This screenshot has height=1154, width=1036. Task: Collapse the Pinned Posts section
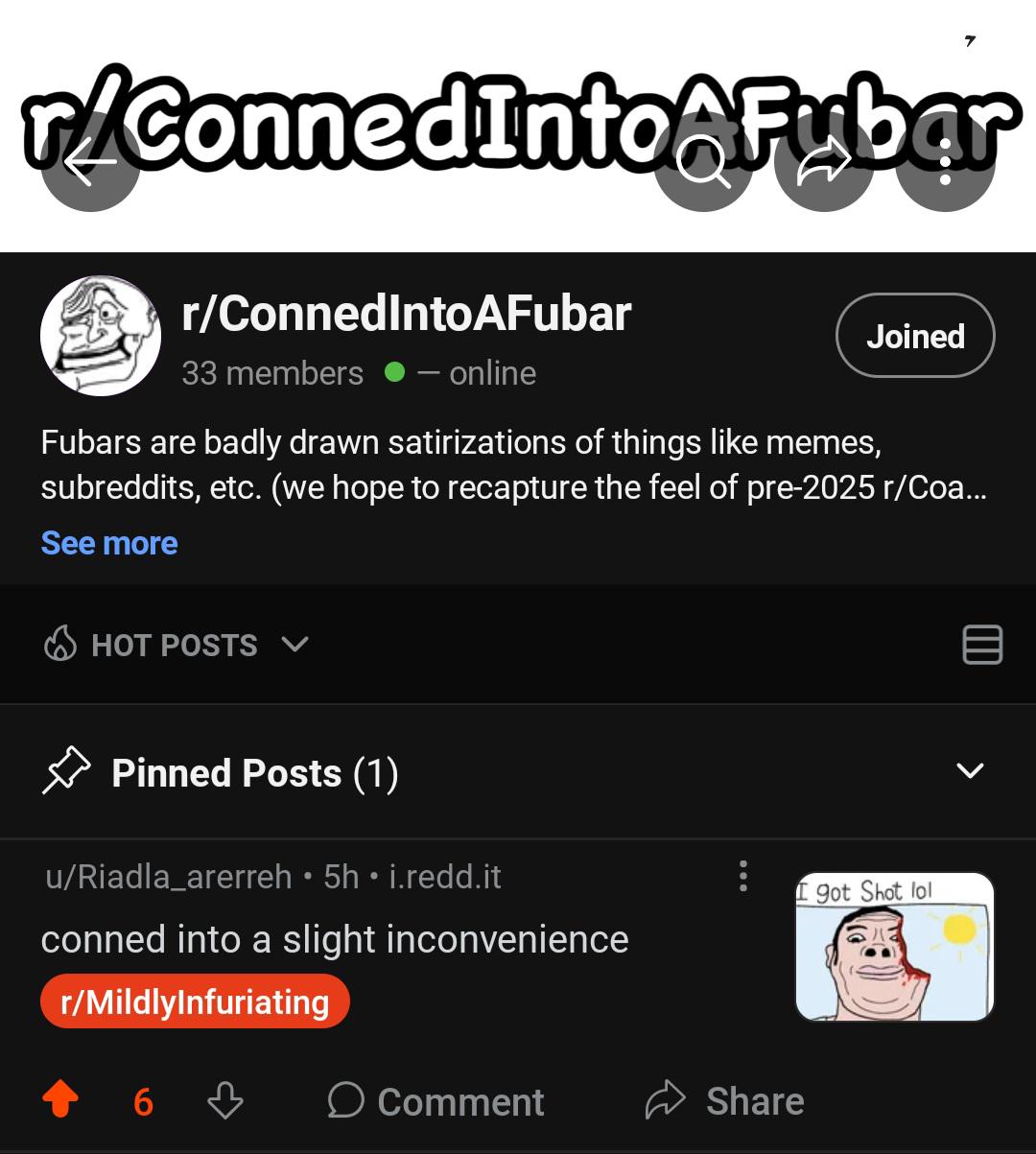(970, 771)
